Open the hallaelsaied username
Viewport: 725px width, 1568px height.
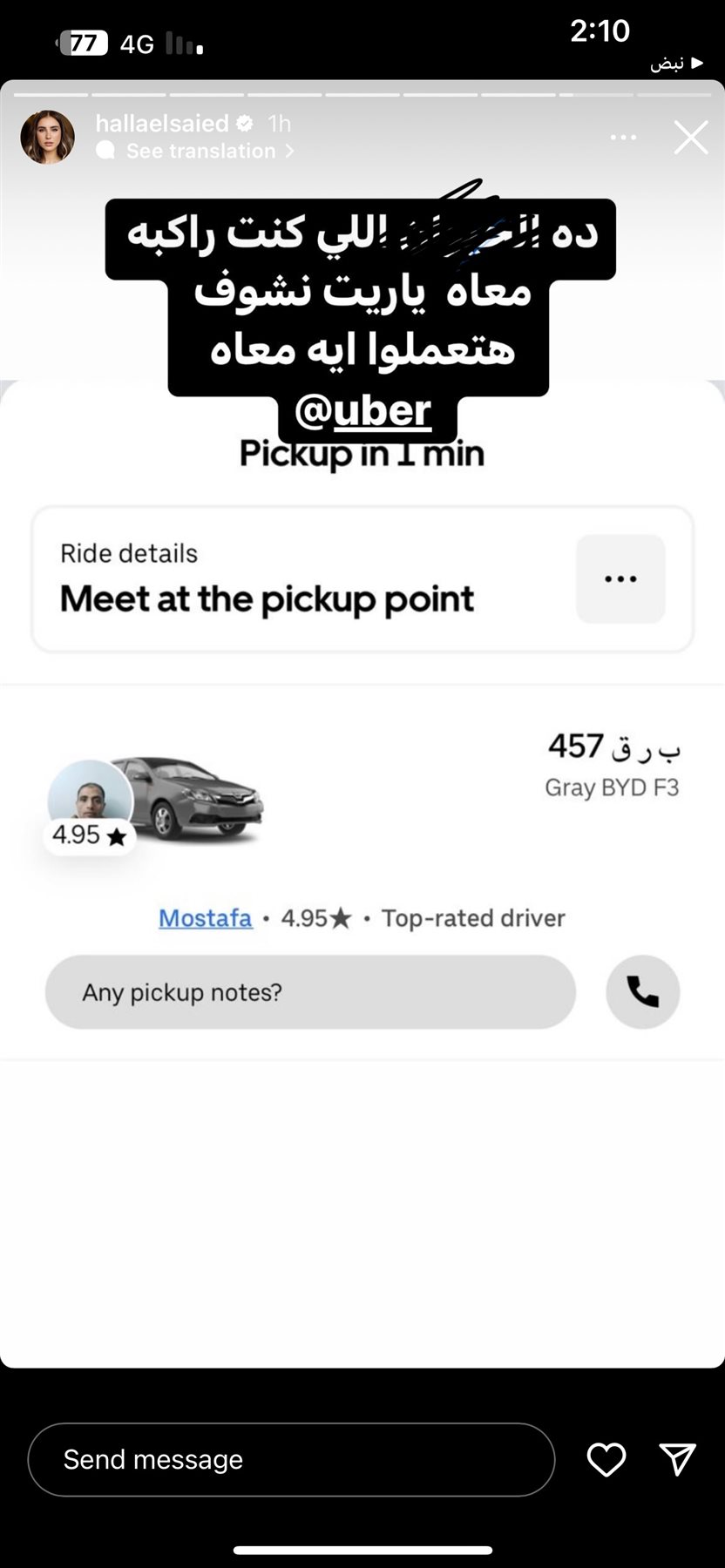coord(162,123)
